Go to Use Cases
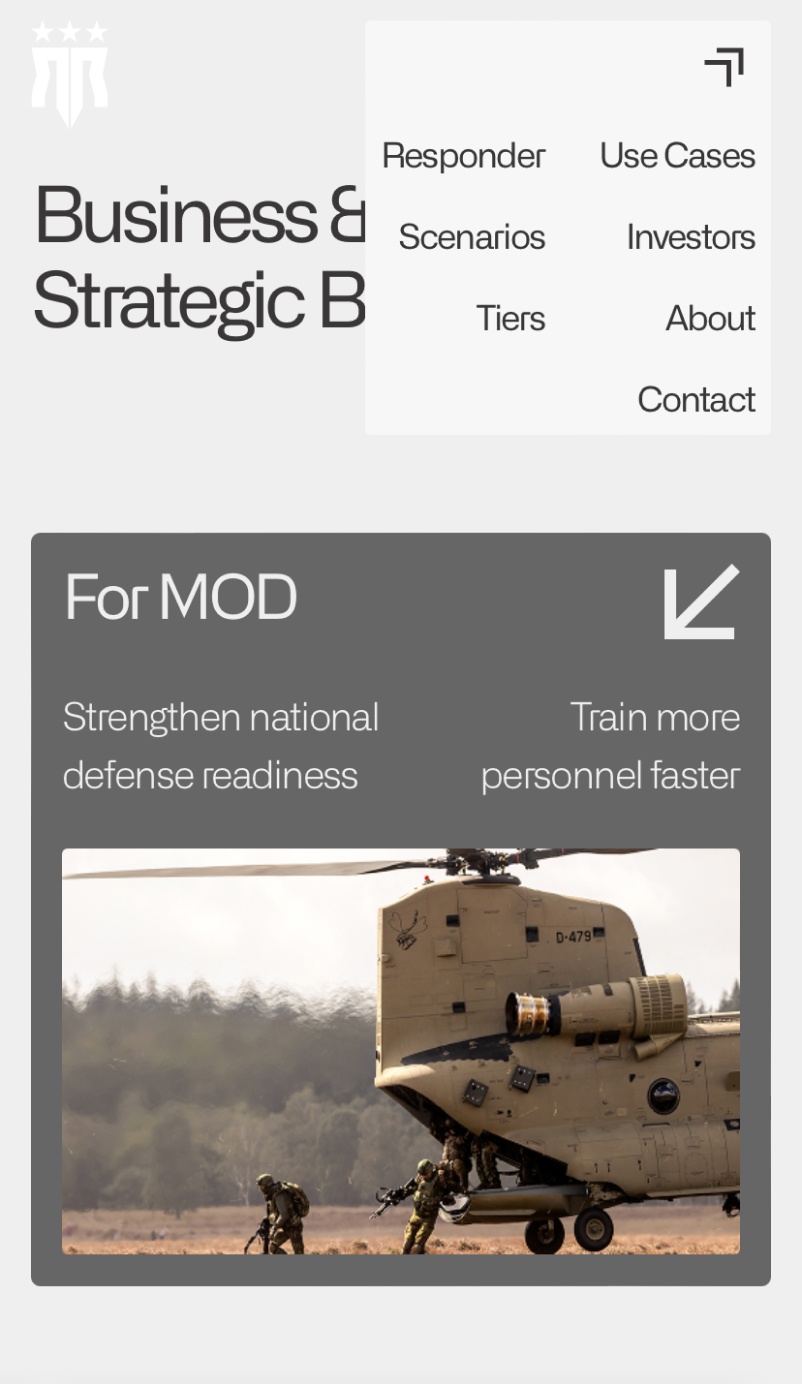Image resolution: width=802 pixels, height=1384 pixels. click(x=677, y=156)
